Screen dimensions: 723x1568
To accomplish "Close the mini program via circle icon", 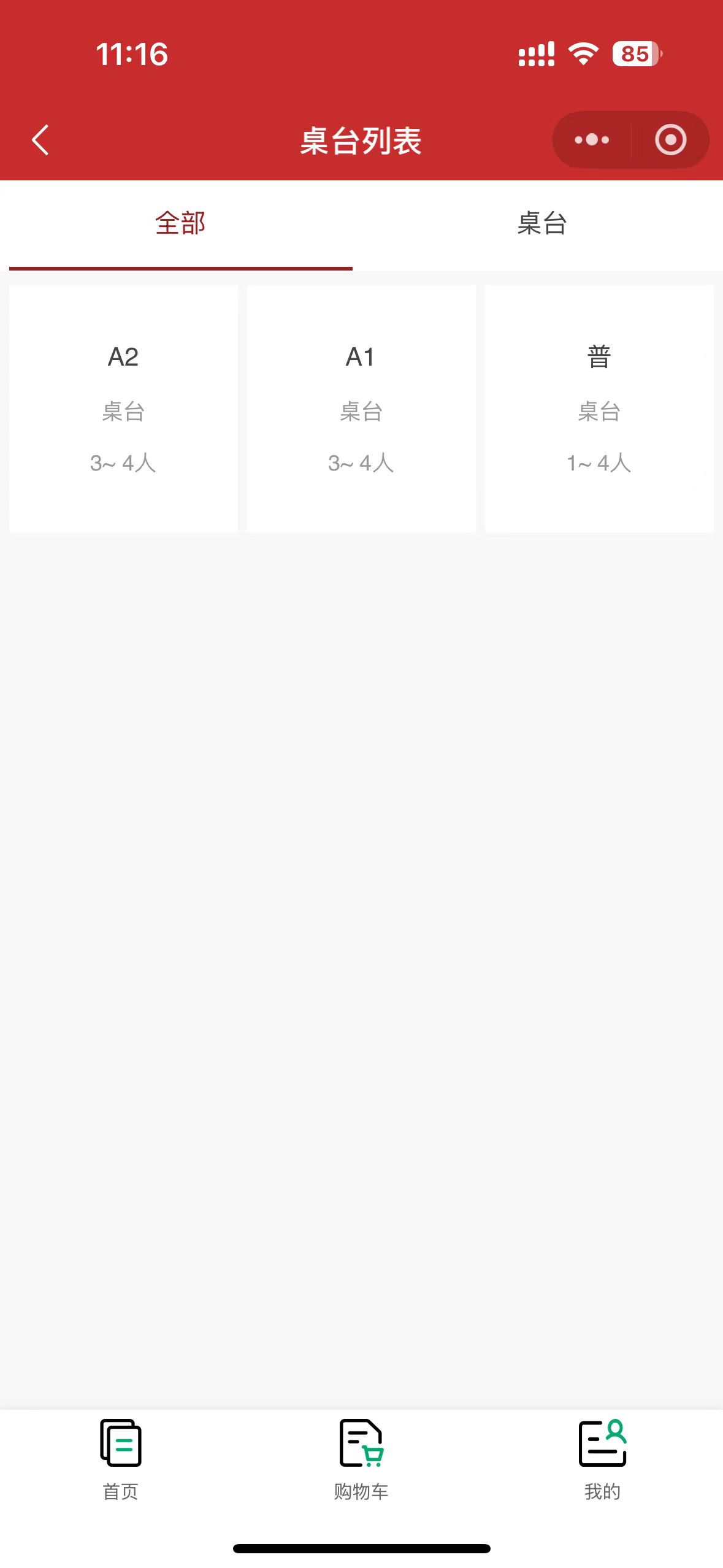I will 670,140.
